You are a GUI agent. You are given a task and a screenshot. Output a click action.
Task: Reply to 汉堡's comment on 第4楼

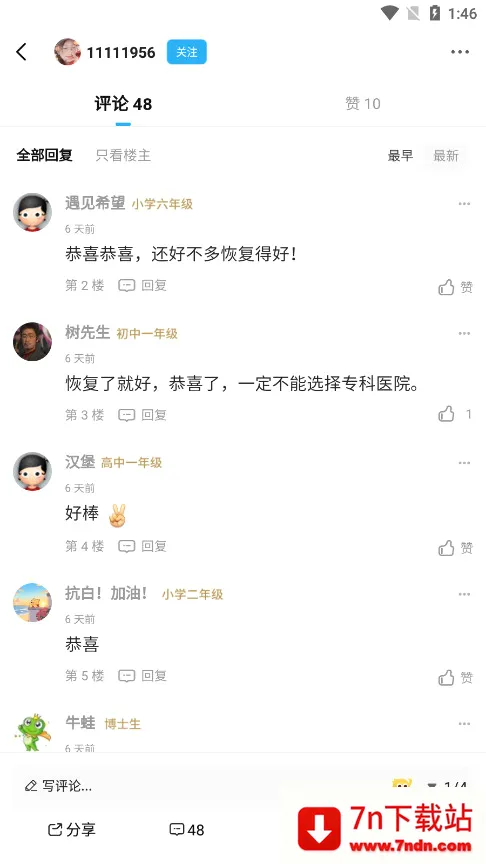(143, 546)
